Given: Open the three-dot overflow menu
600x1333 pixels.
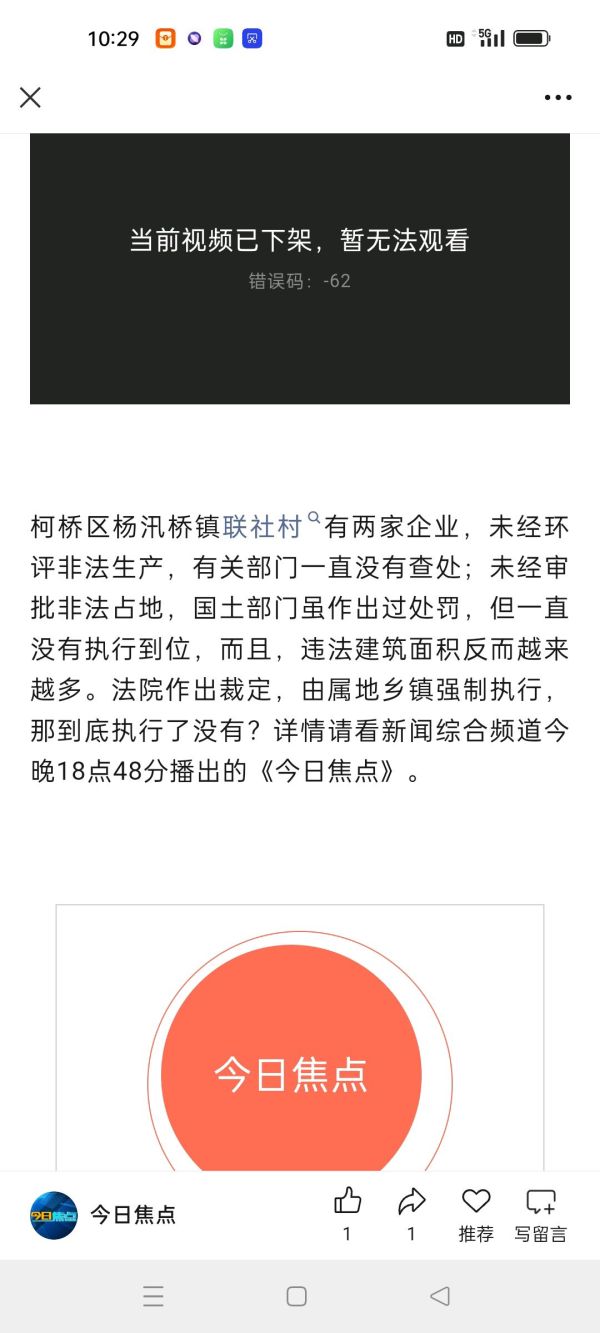Looking at the screenshot, I should [558, 97].
